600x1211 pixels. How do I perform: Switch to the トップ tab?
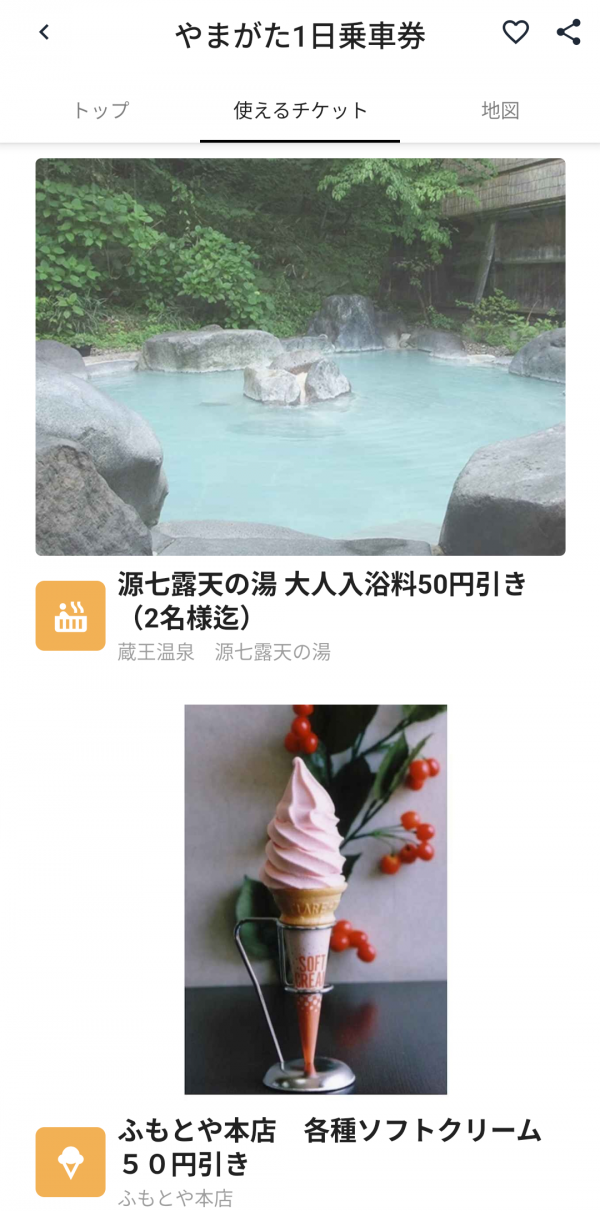pos(101,111)
